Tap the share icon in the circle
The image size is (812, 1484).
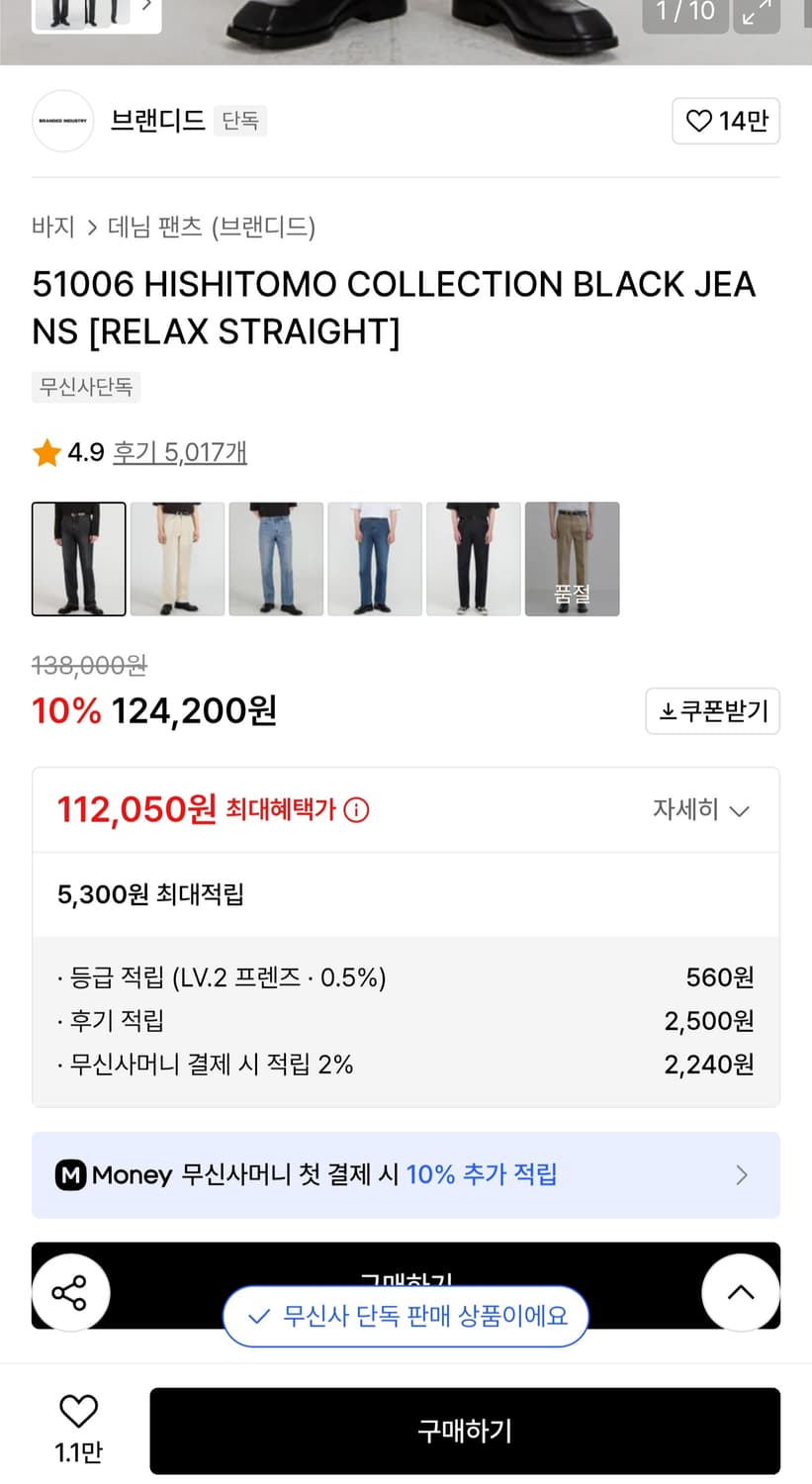point(70,1290)
